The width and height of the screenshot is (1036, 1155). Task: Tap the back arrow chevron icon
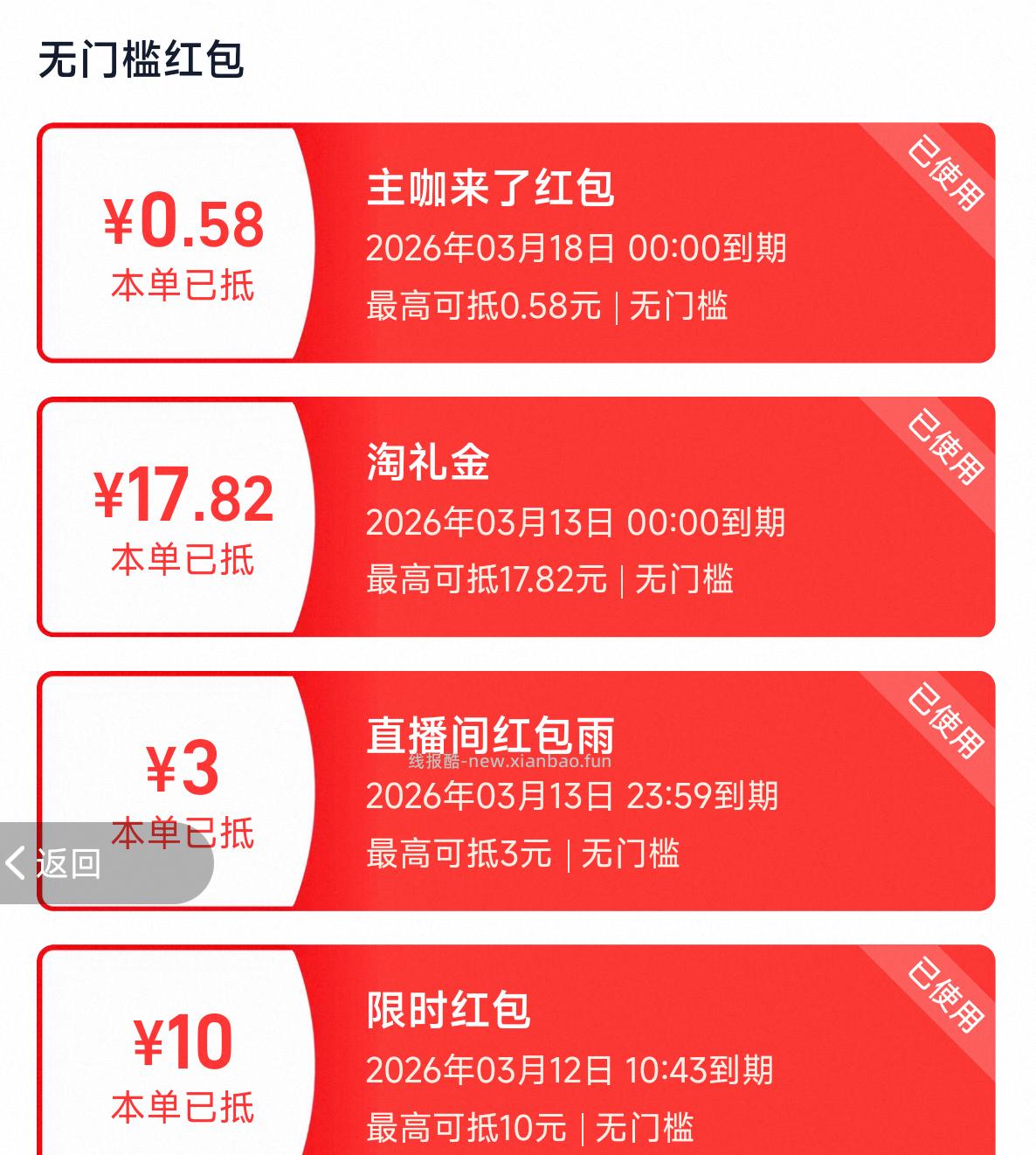tap(17, 865)
